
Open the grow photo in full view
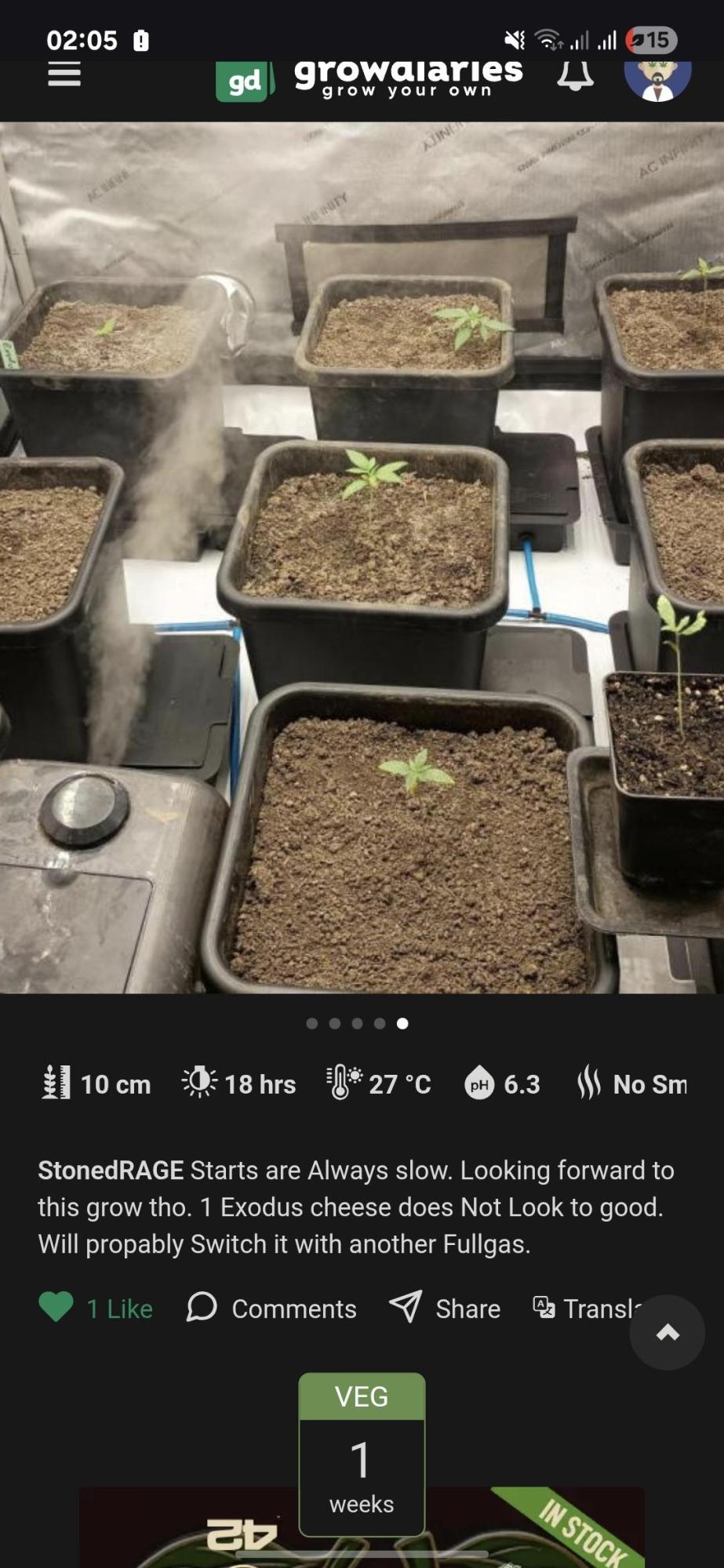pos(362,557)
